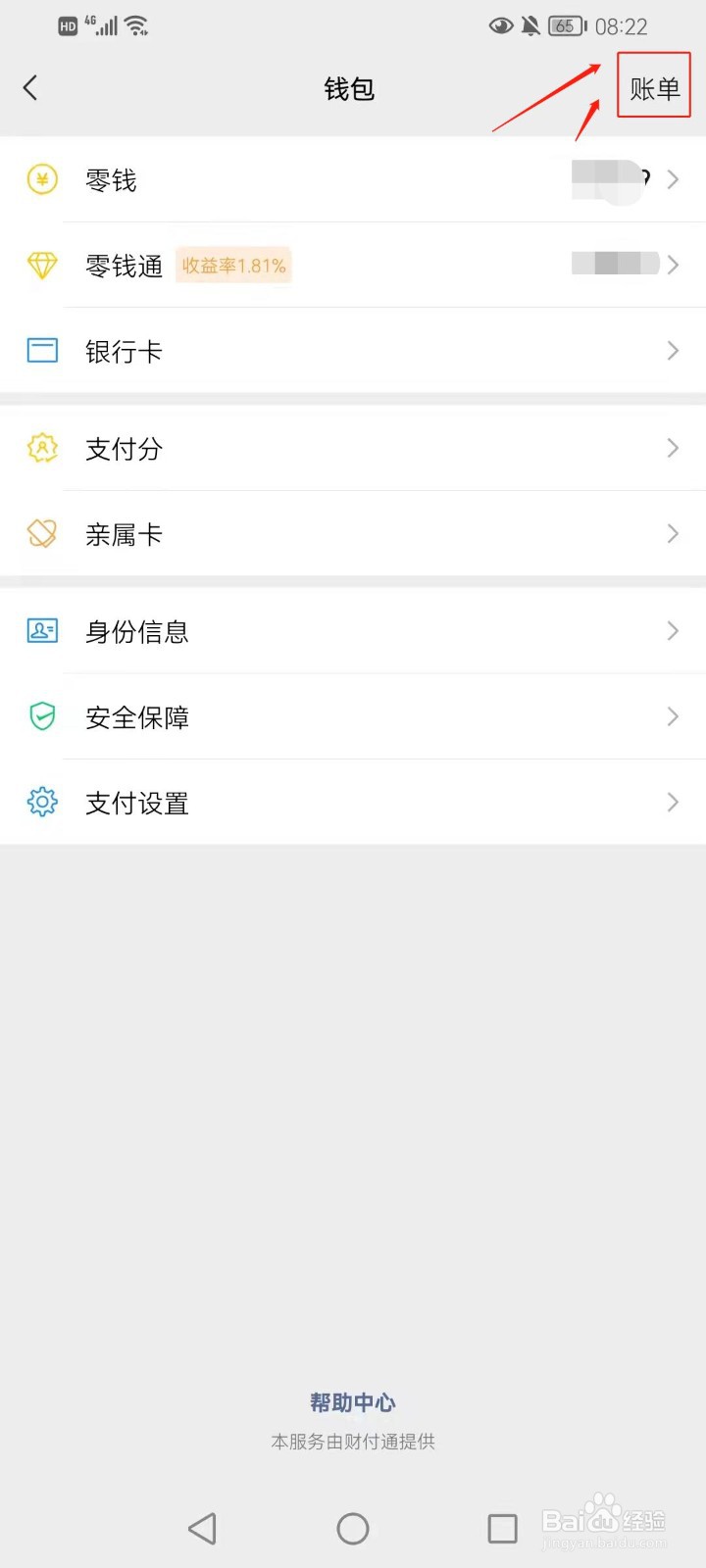Open the 支付分 row
The width and height of the screenshot is (706, 1568).
tap(353, 449)
